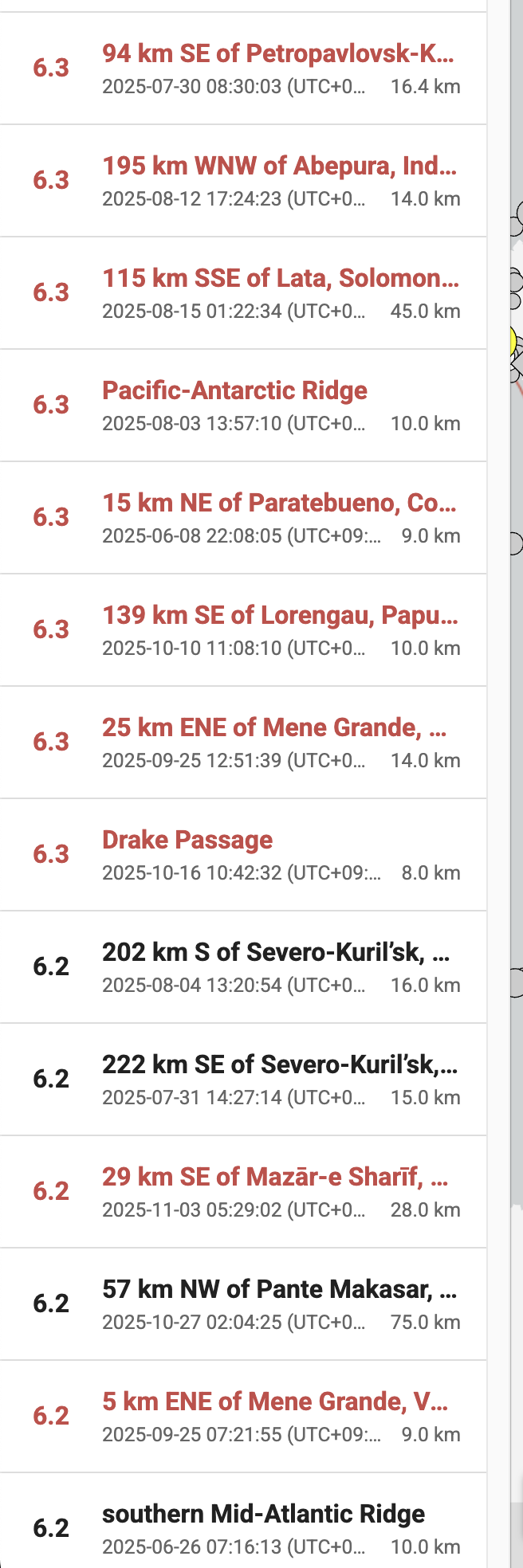View the 115 km SSE of Lata event
This screenshot has width=523, height=1568.
pos(280,279)
